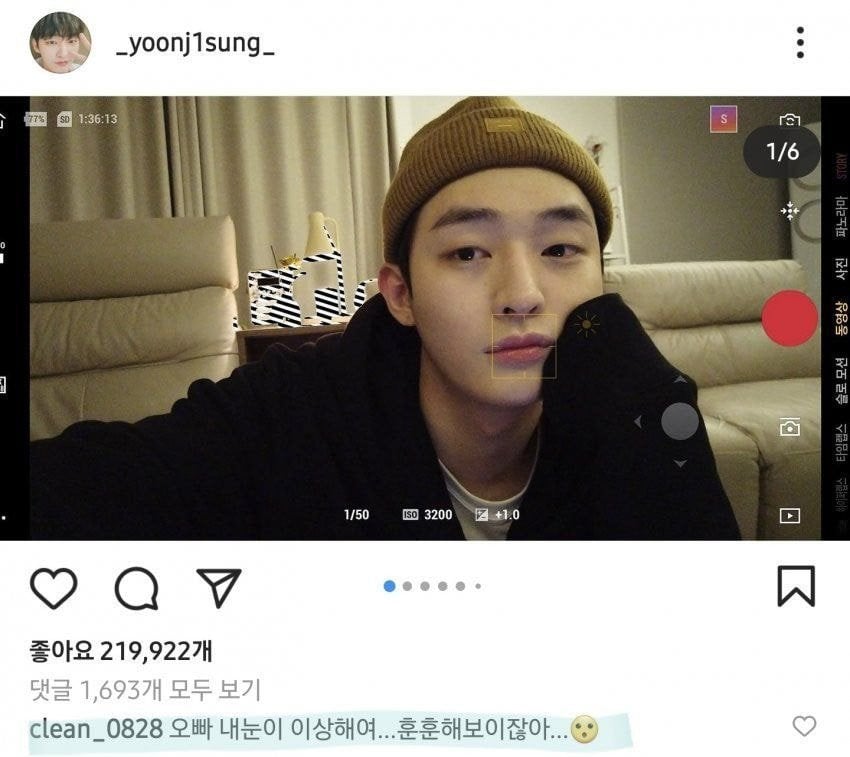Tap the _yoonj1sung_ username
The height and width of the screenshot is (757, 850).
pyautogui.click(x=195, y=44)
